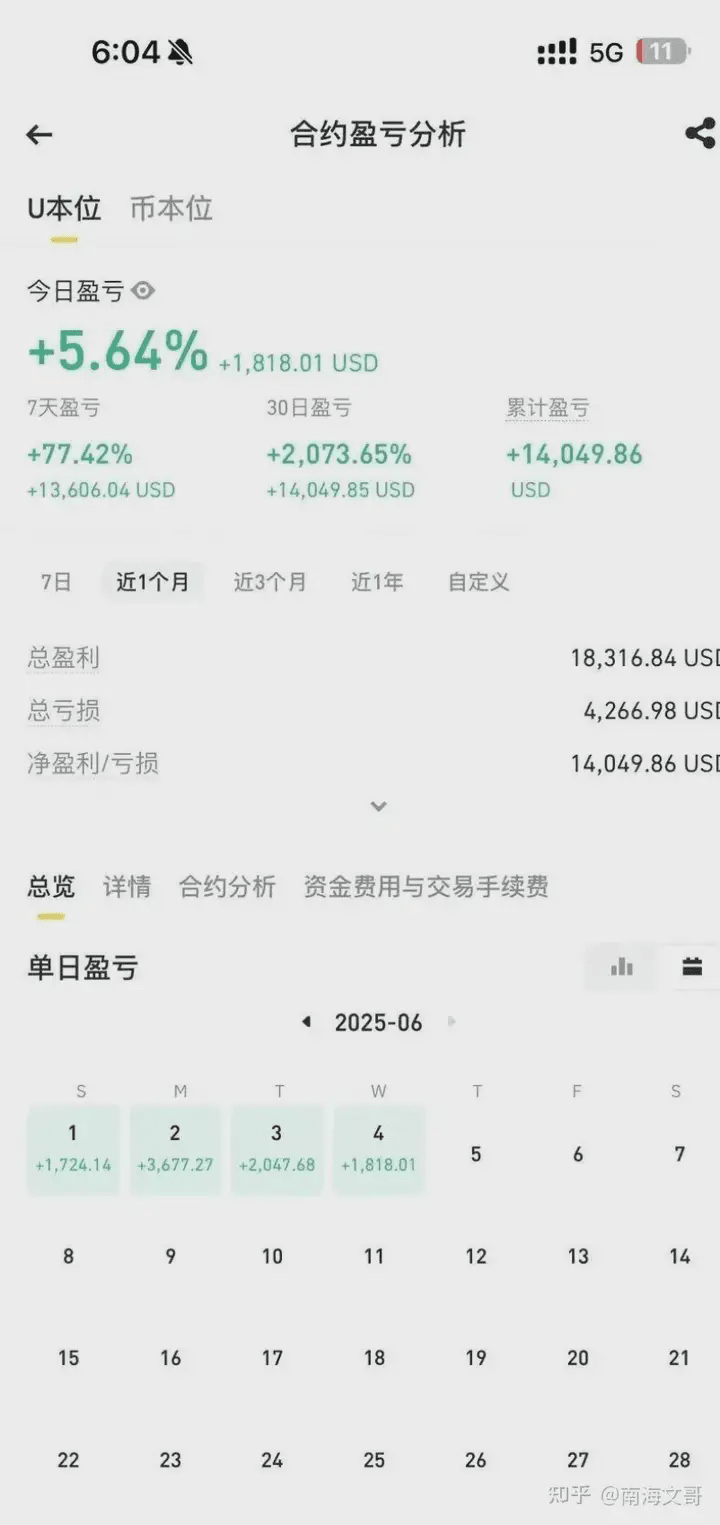
Task: Open the 详情 tab
Action: [127, 887]
